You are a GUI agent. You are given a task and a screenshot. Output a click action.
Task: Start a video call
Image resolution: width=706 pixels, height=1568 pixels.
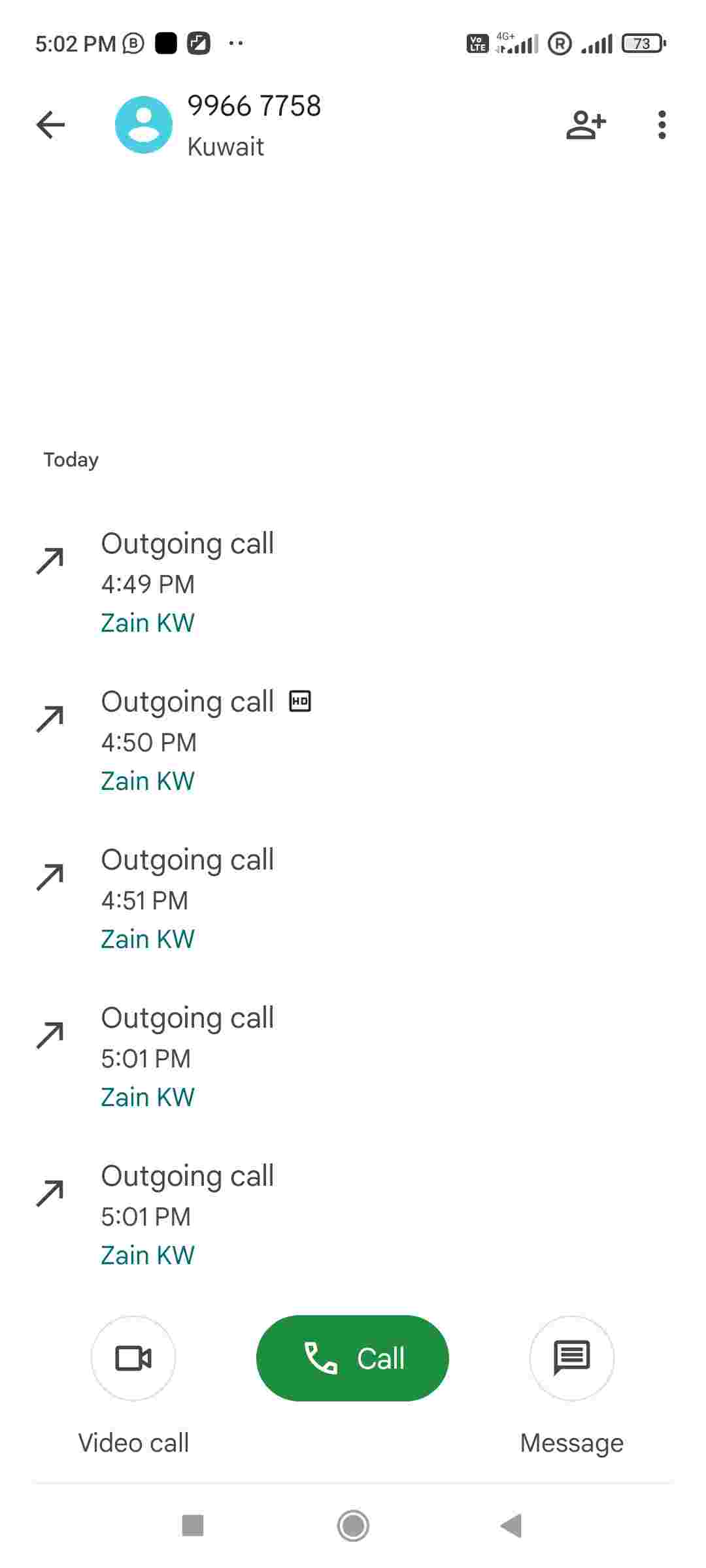(133, 1359)
